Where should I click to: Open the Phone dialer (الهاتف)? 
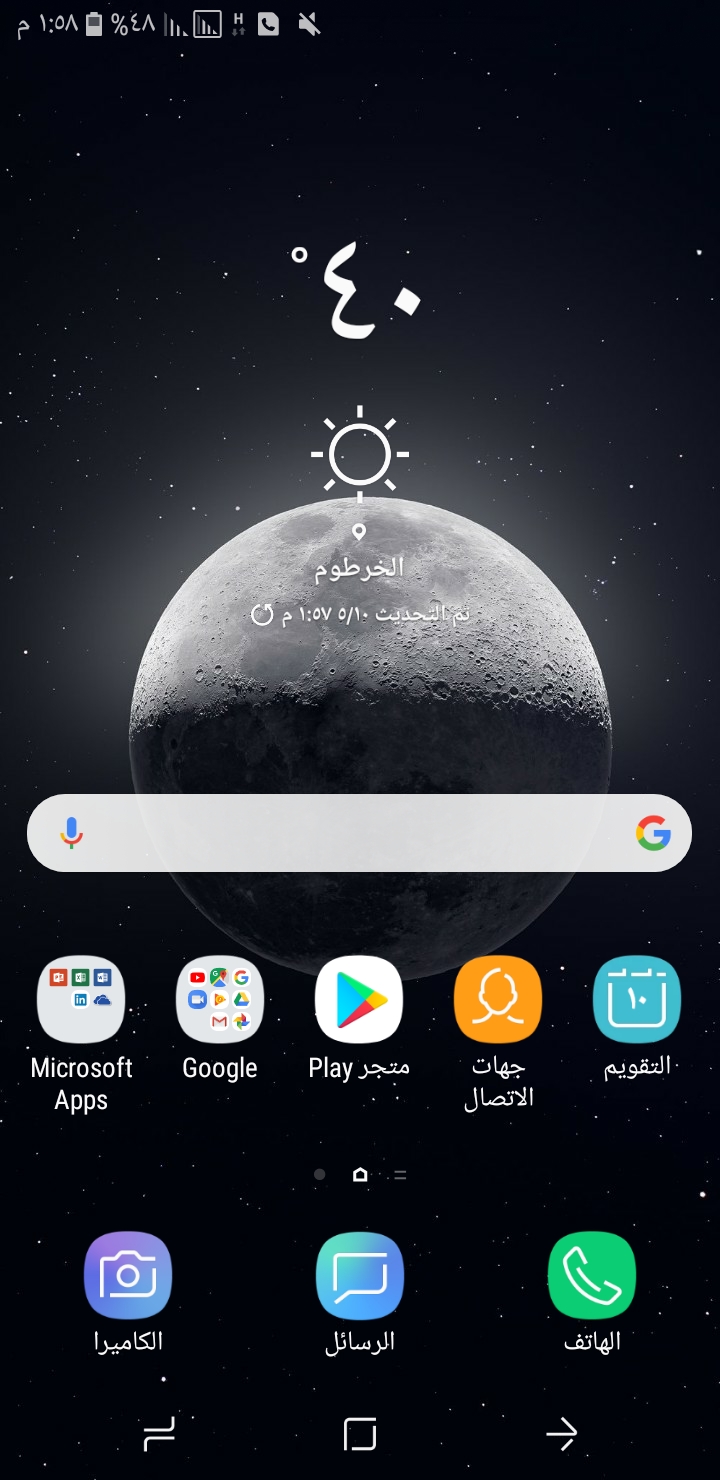(592, 1276)
